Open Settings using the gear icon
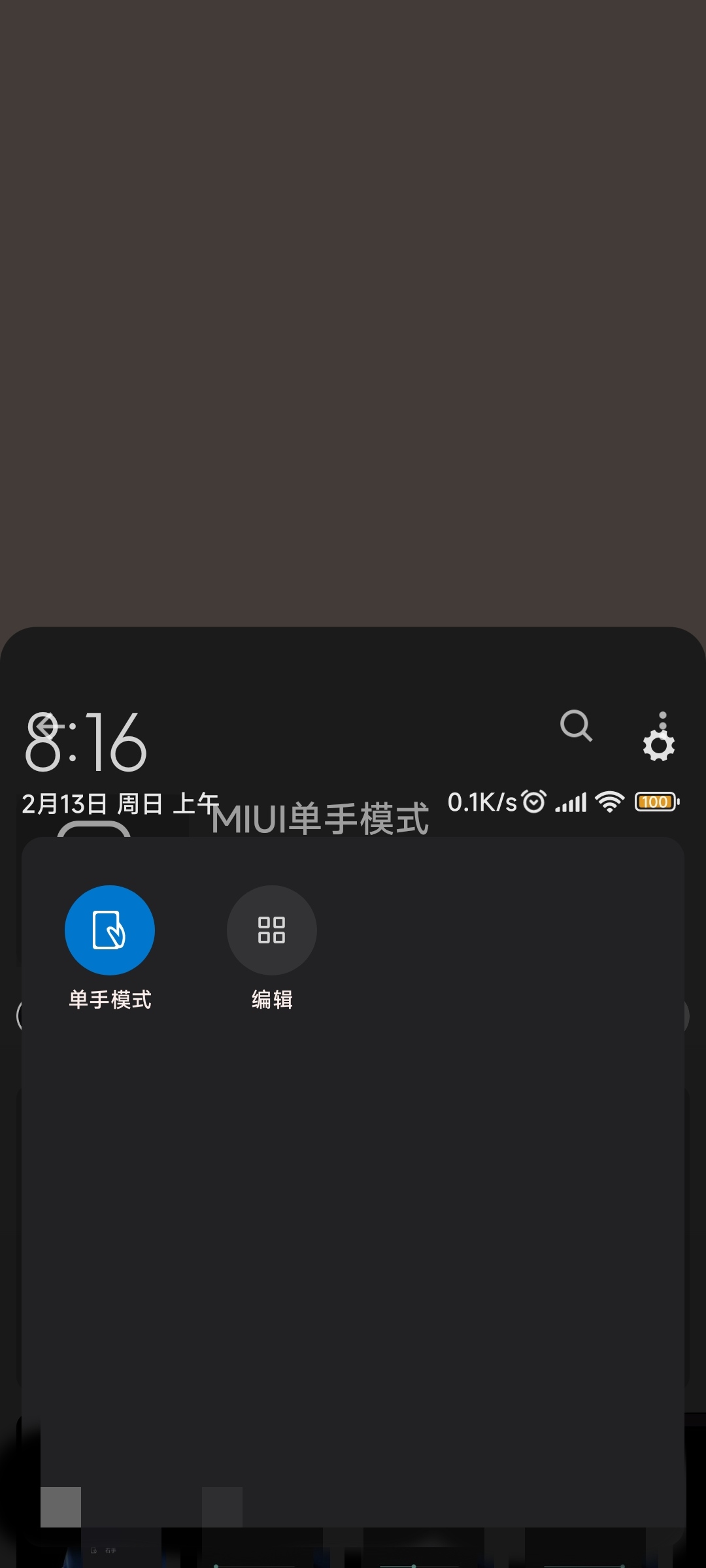 (x=658, y=745)
